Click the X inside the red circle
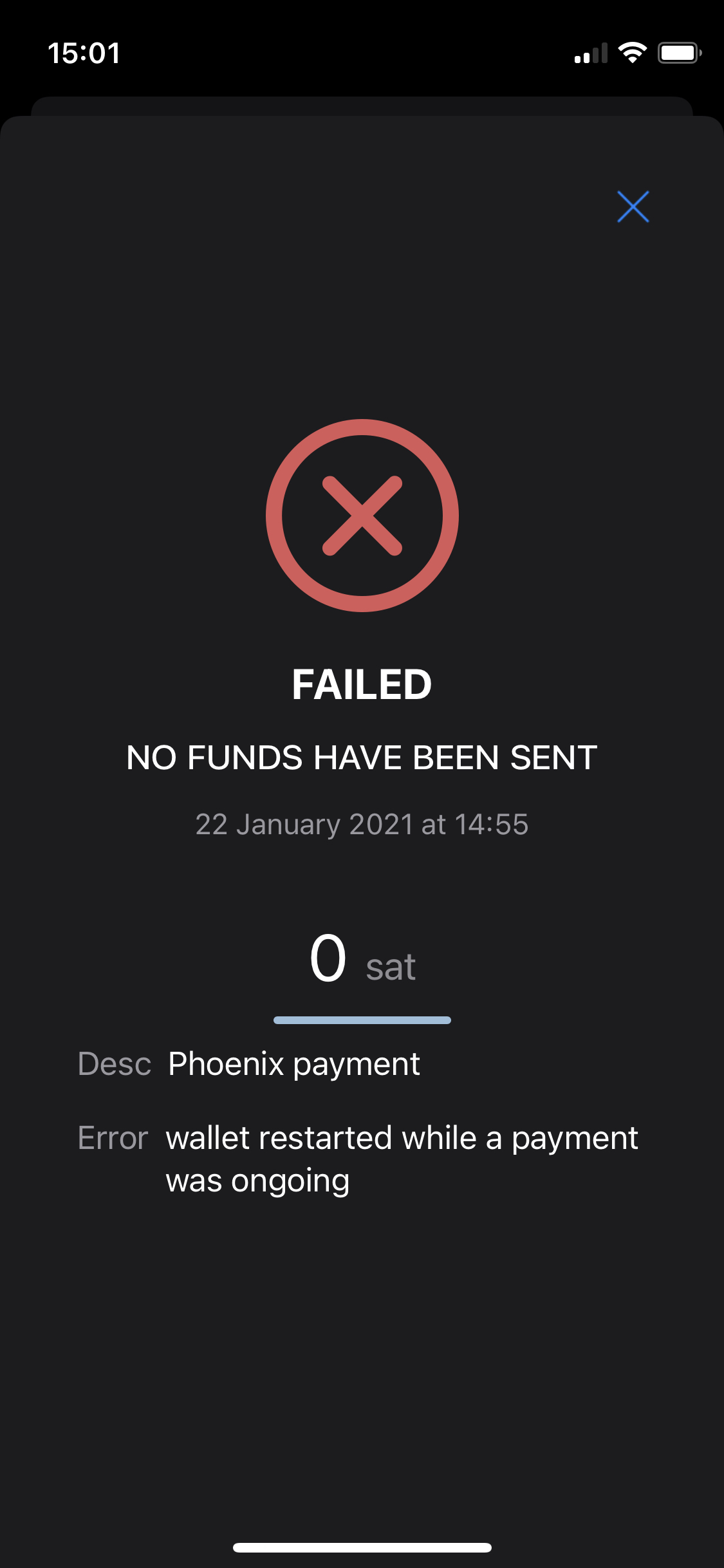Image resolution: width=724 pixels, height=1568 pixels. 362,515
